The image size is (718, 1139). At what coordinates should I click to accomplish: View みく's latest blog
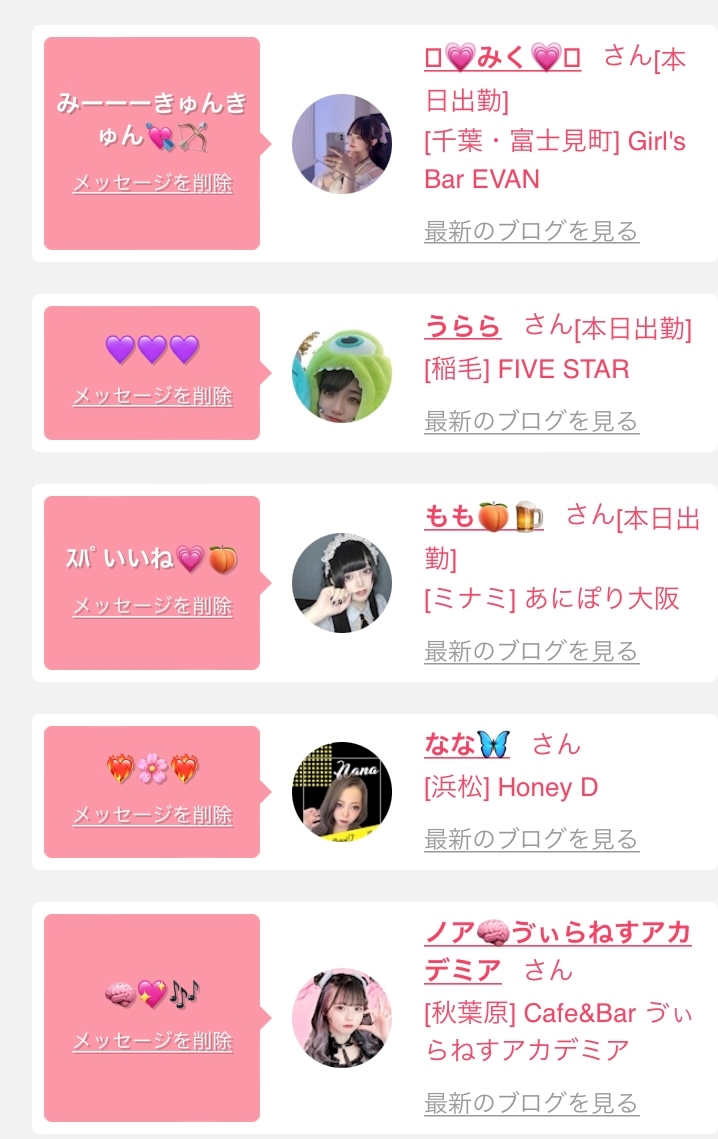tap(531, 231)
